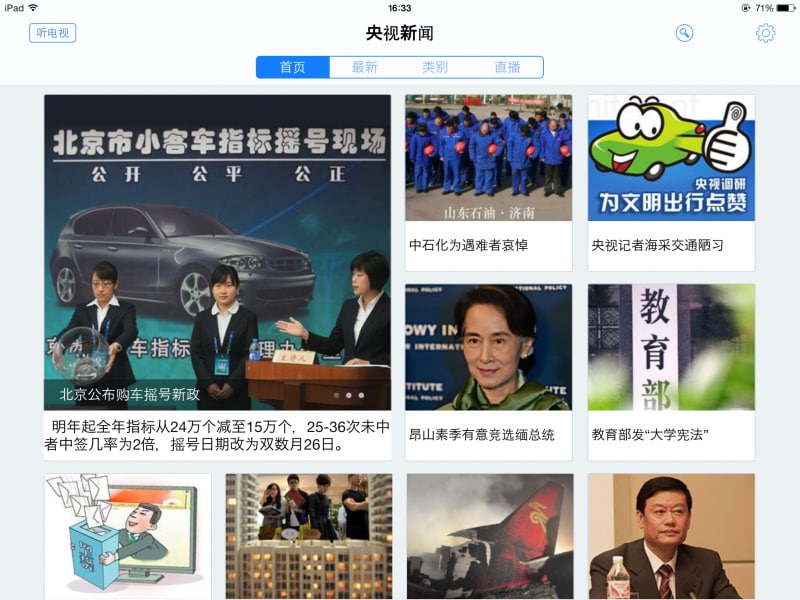Open the 昂山素季有意竞选缅总统 card

488,372
